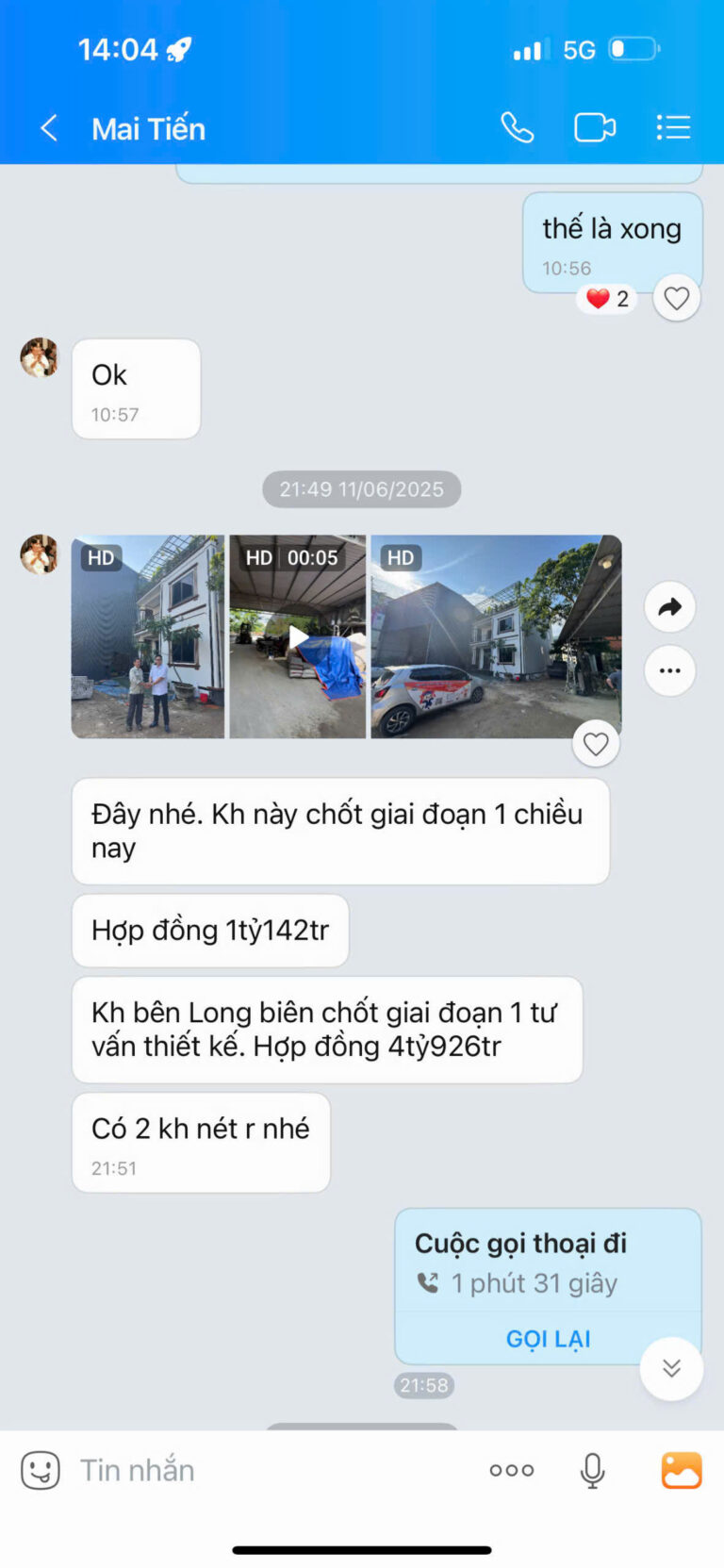Open extra input options via ooo icon
The image size is (724, 1568).
coord(511,1469)
